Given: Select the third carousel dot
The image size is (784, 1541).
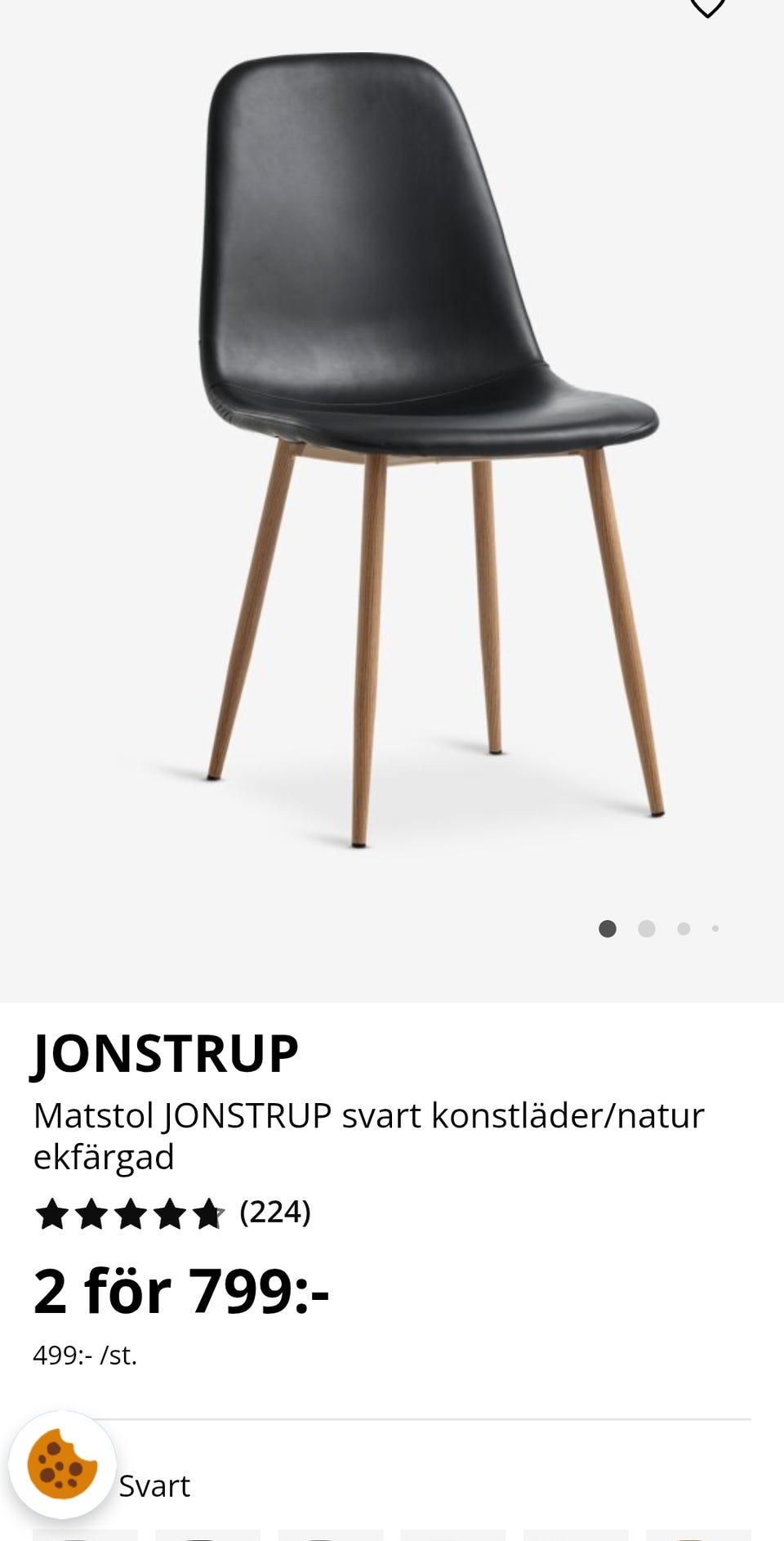Looking at the screenshot, I should (x=682, y=927).
